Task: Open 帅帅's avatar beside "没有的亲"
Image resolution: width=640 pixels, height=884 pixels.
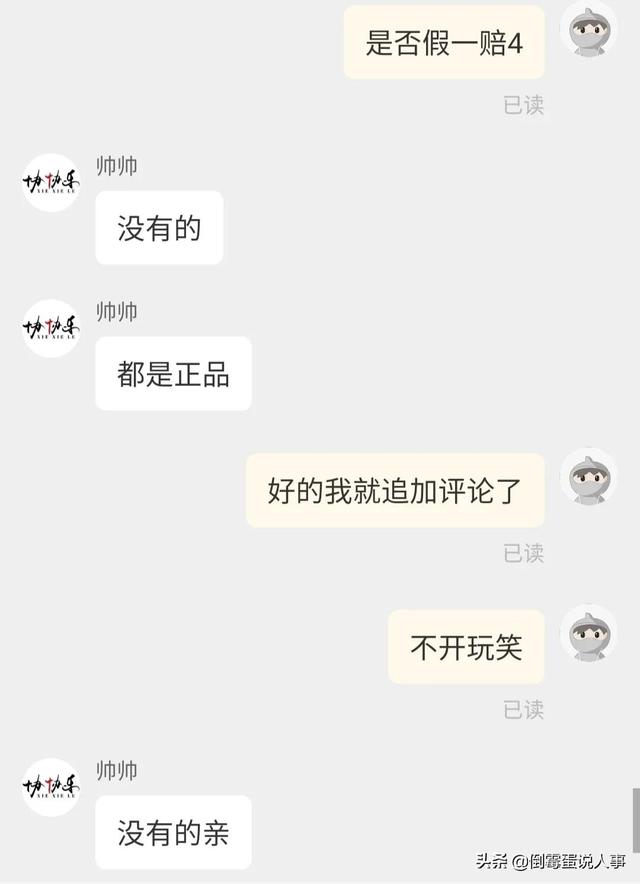Action: click(x=51, y=787)
